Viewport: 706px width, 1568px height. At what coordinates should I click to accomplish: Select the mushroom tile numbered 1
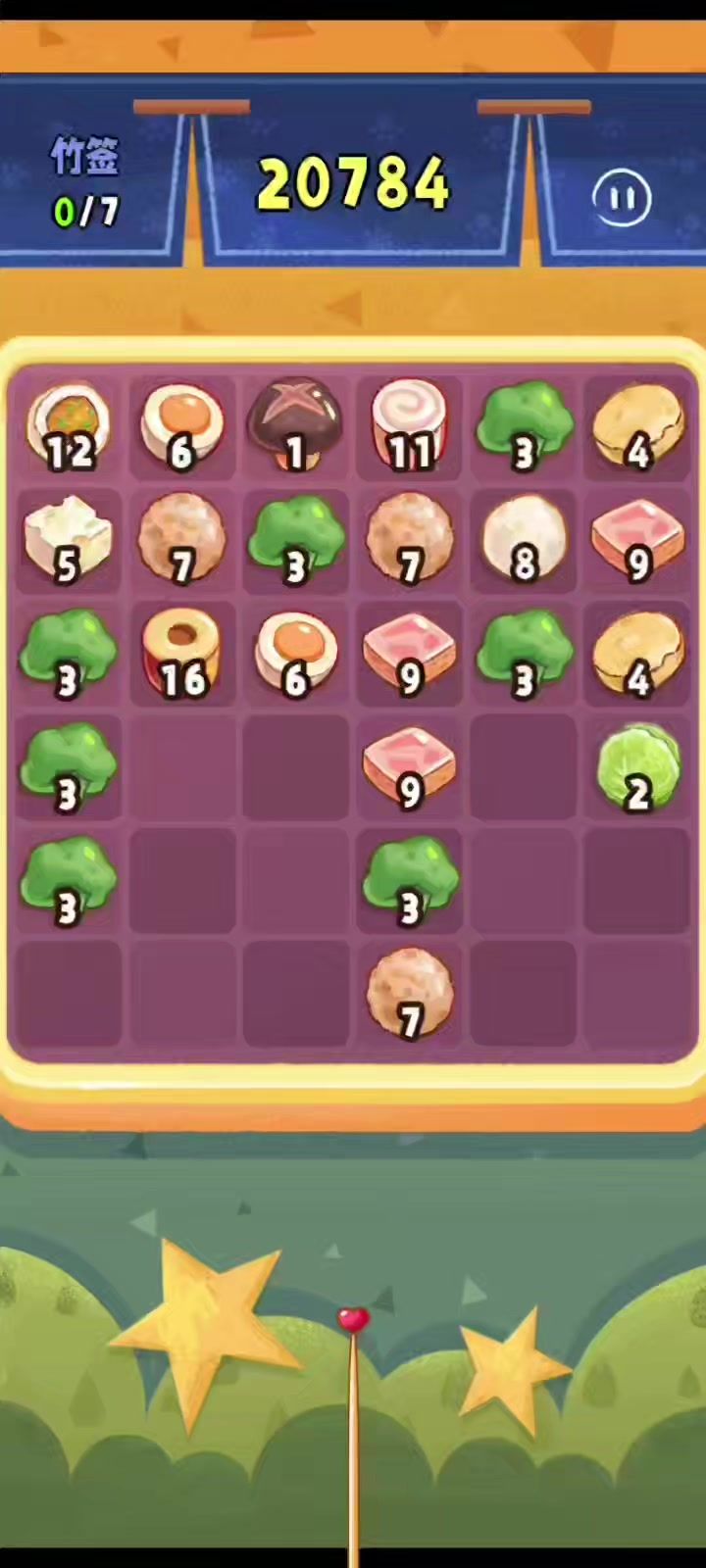pyautogui.click(x=296, y=423)
